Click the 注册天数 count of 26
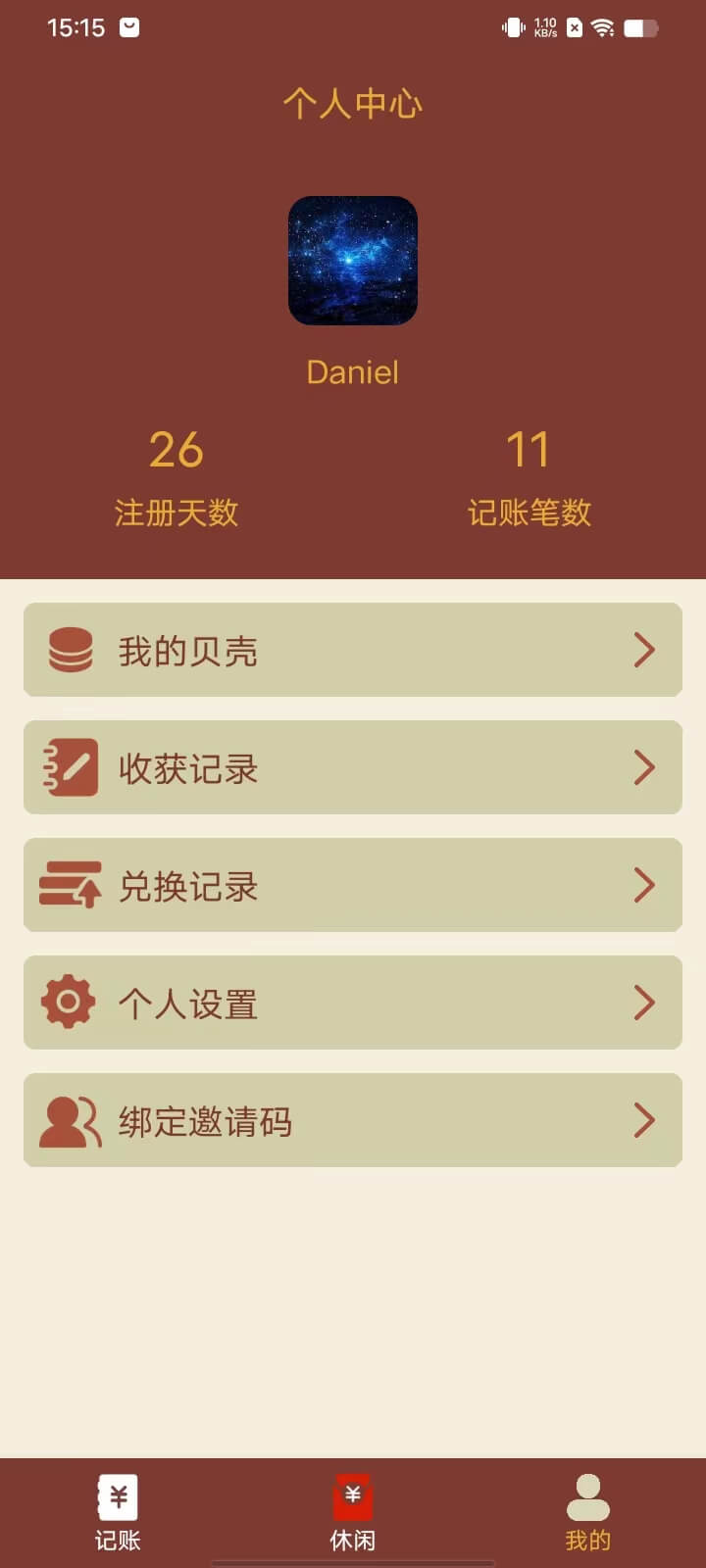 tap(176, 450)
